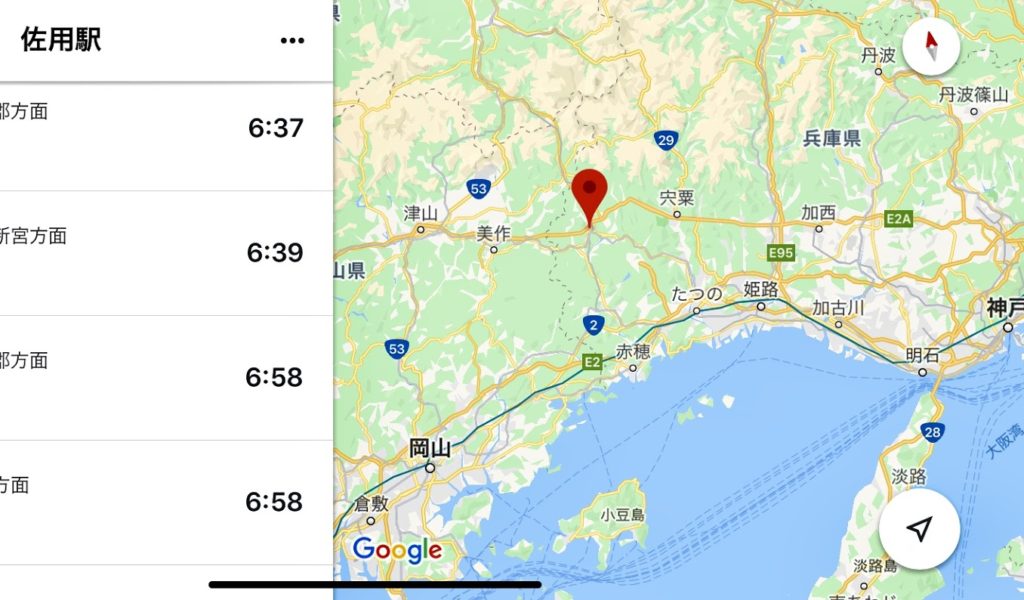Center the map on my location
1024x600 pixels.
pyautogui.click(x=920, y=529)
